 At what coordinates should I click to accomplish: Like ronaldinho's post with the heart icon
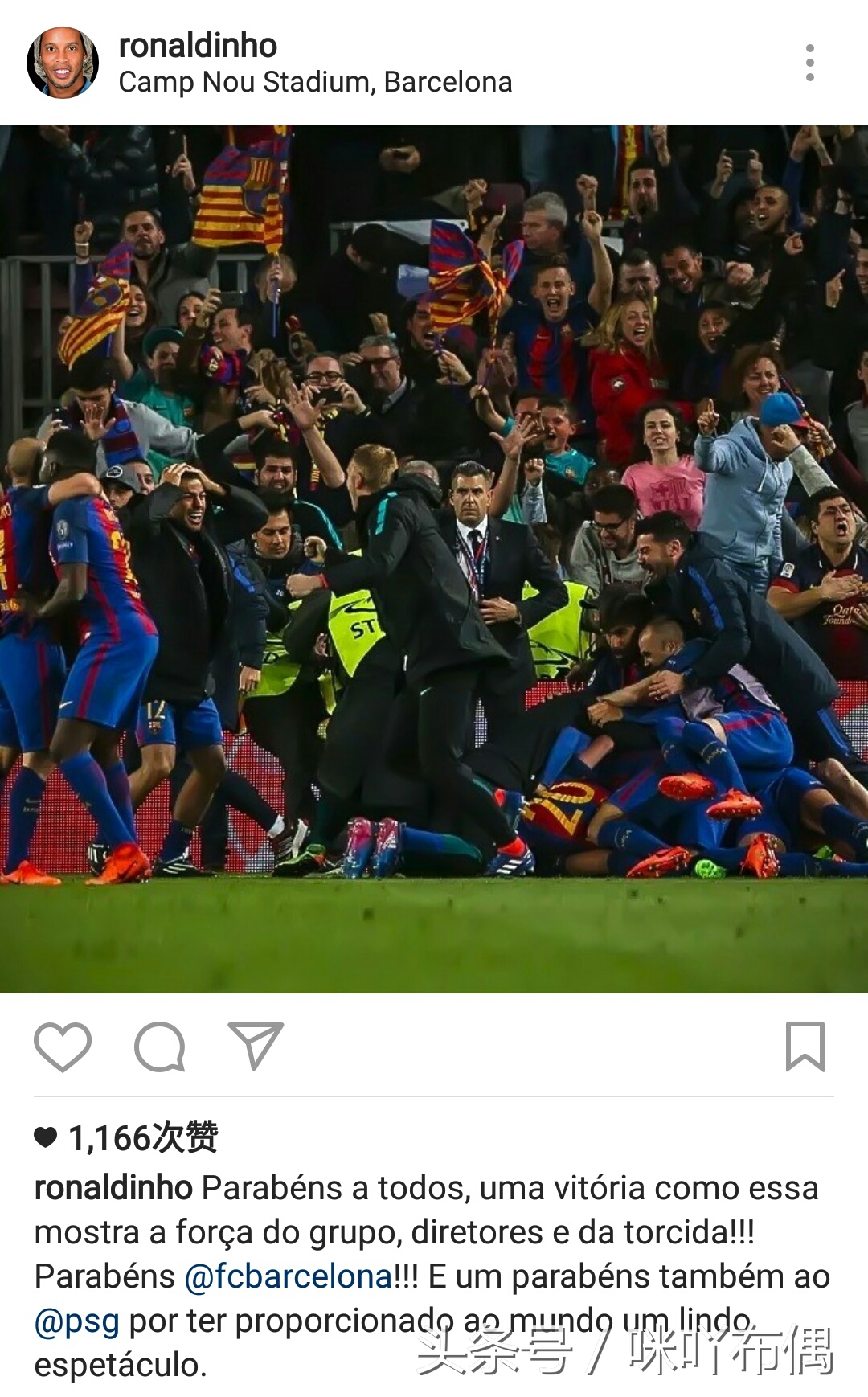pyautogui.click(x=63, y=1047)
